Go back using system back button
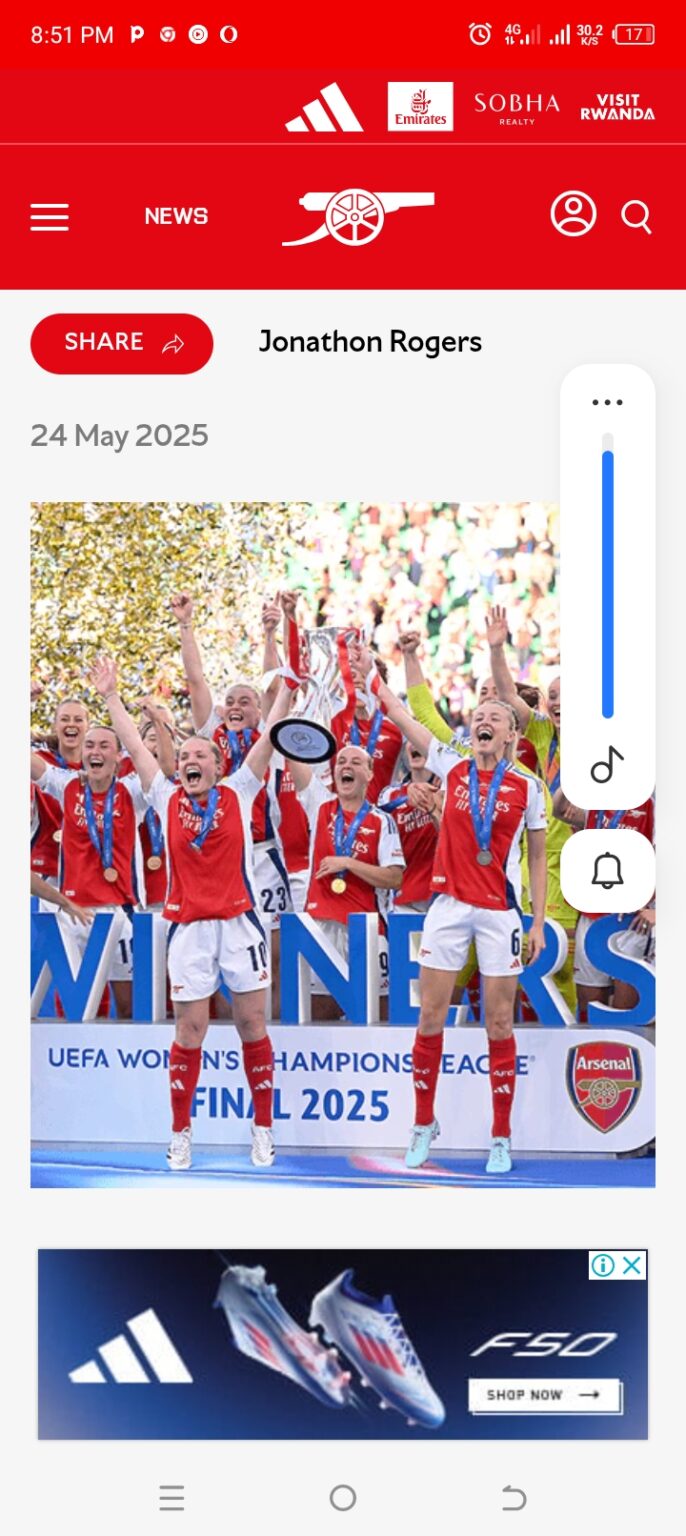Viewport: 686px width, 1536px height. tap(513, 1498)
